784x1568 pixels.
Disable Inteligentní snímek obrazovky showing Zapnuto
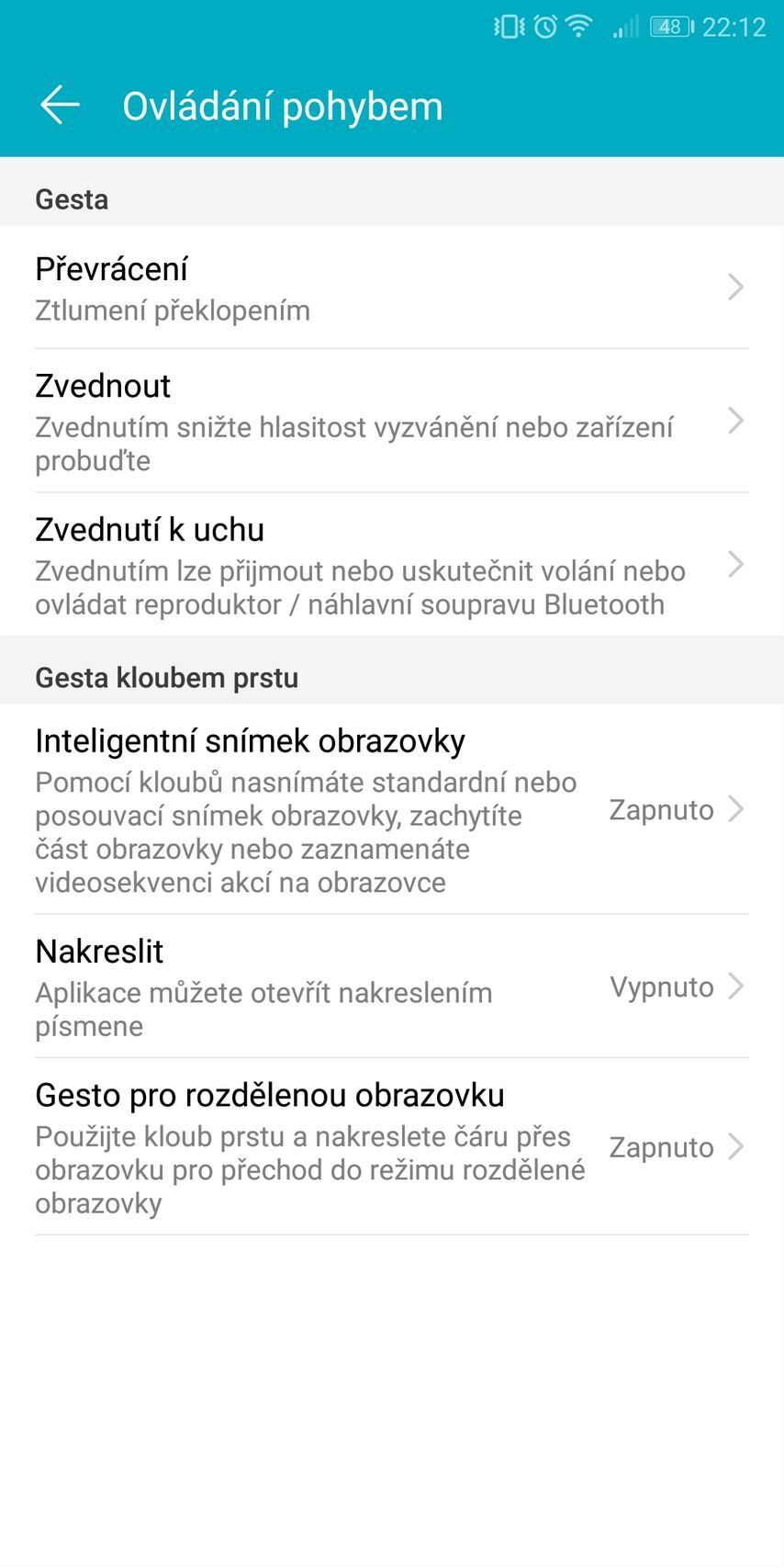[663, 809]
